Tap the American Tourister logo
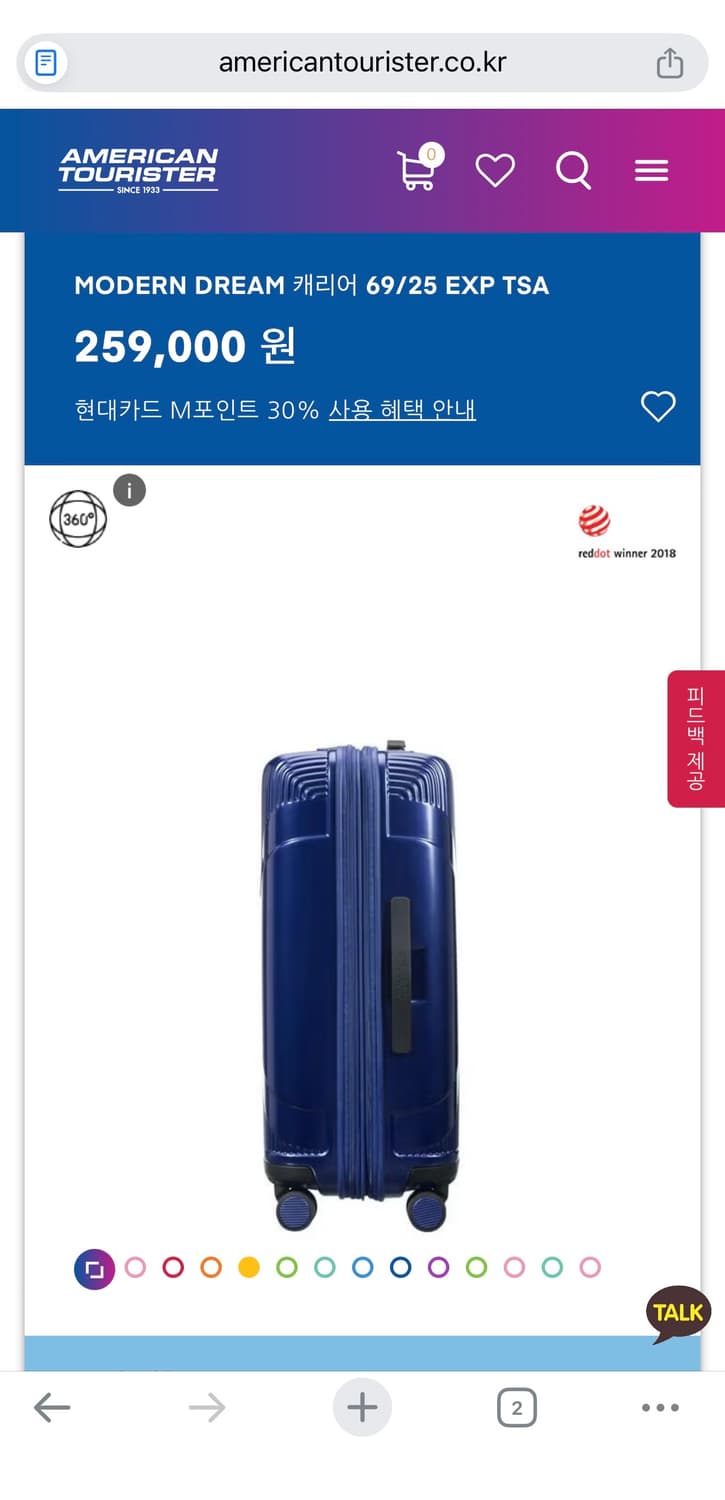The height and width of the screenshot is (1500, 725). click(140, 168)
